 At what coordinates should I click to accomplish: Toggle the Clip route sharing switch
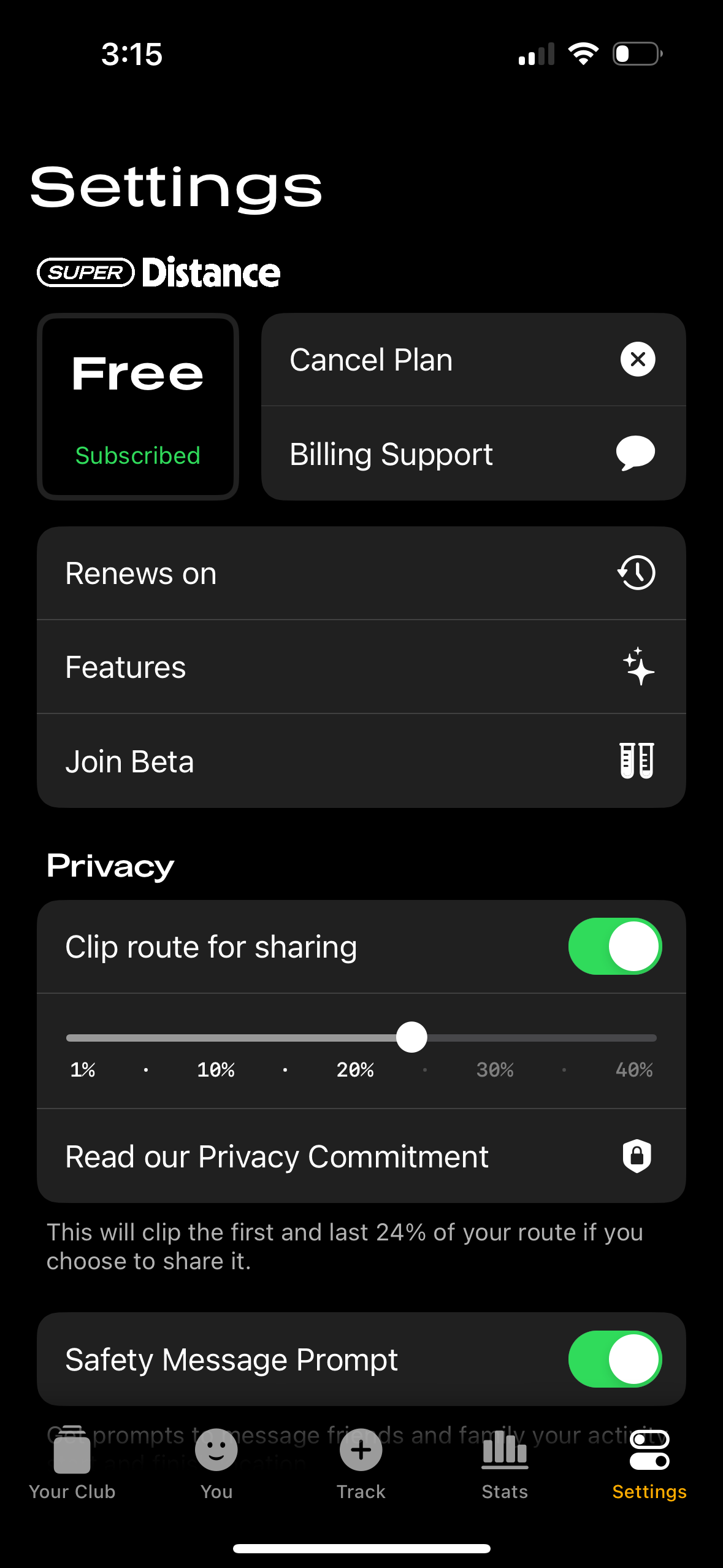point(614,946)
